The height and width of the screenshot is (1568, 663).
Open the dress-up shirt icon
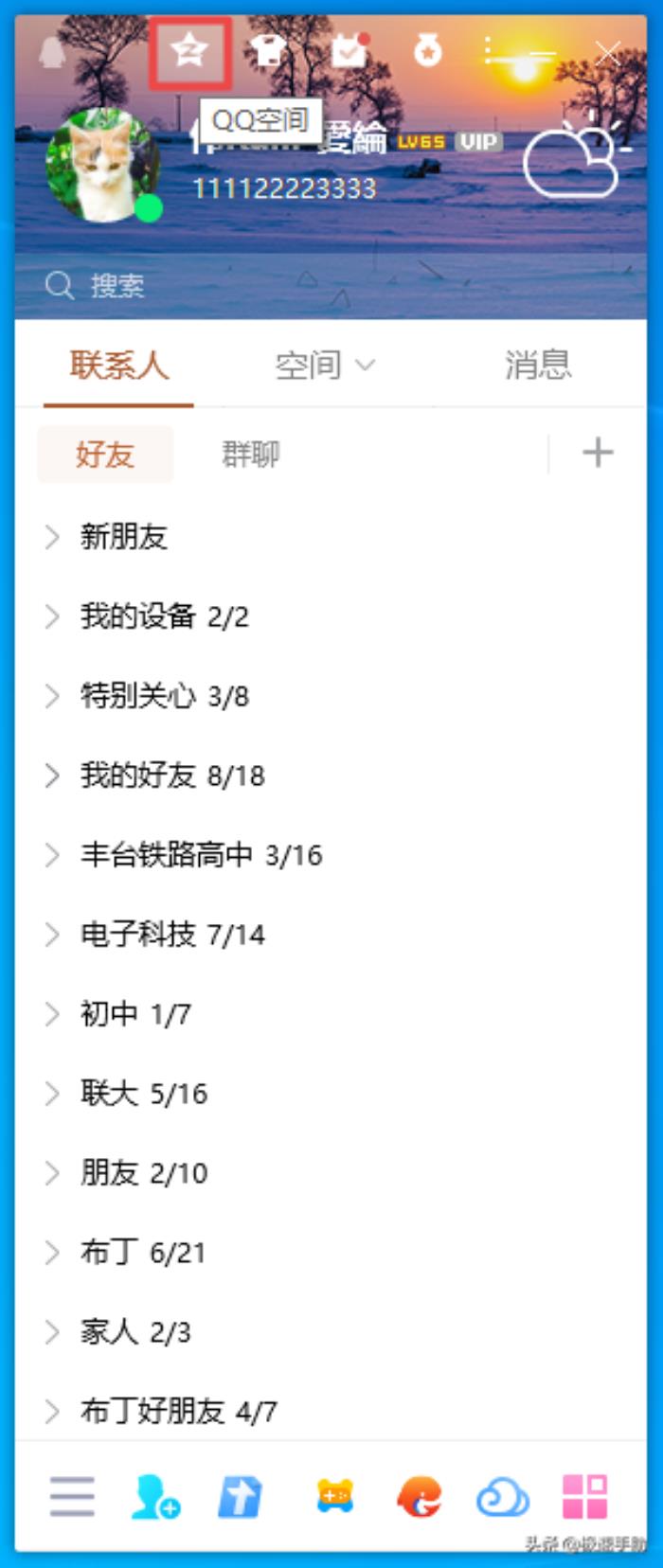tap(268, 51)
